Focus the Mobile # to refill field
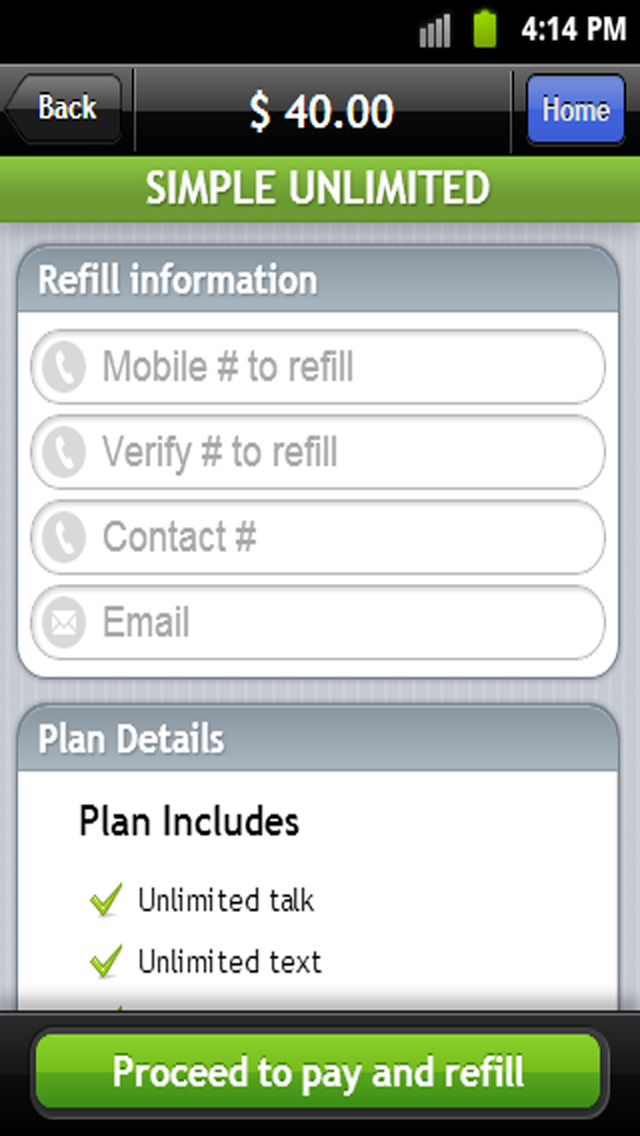Image resolution: width=640 pixels, height=1136 pixels. tap(320, 367)
